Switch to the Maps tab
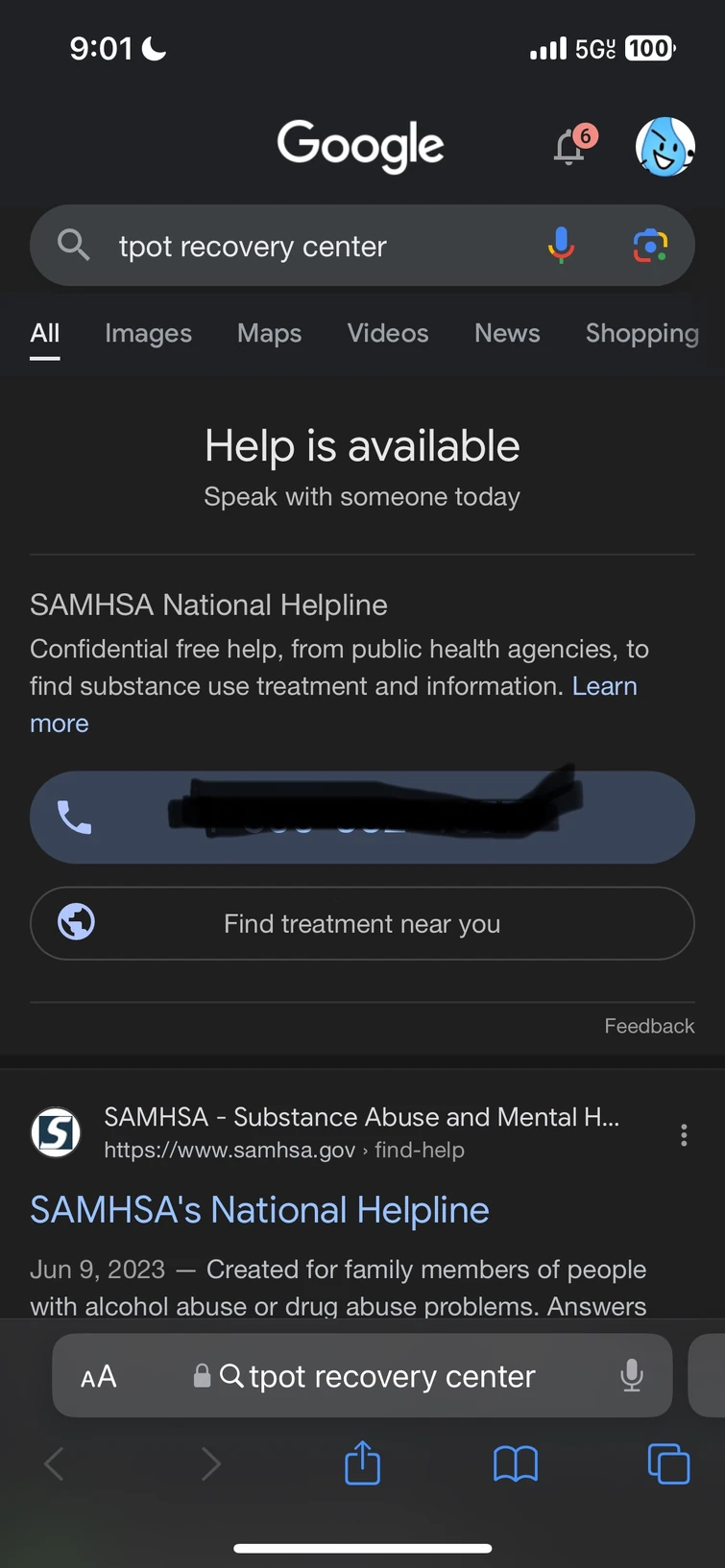 tap(269, 333)
